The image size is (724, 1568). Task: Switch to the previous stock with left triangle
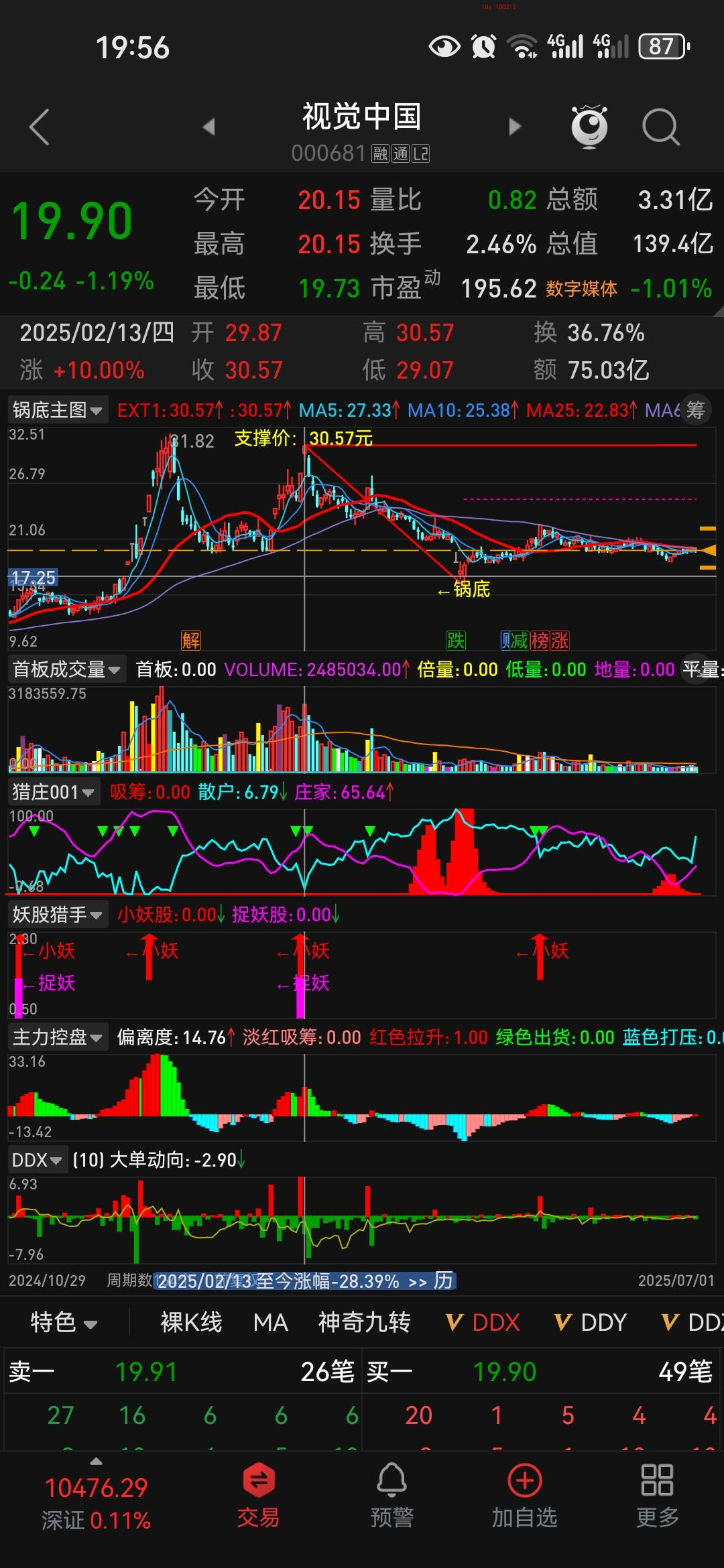209,127
